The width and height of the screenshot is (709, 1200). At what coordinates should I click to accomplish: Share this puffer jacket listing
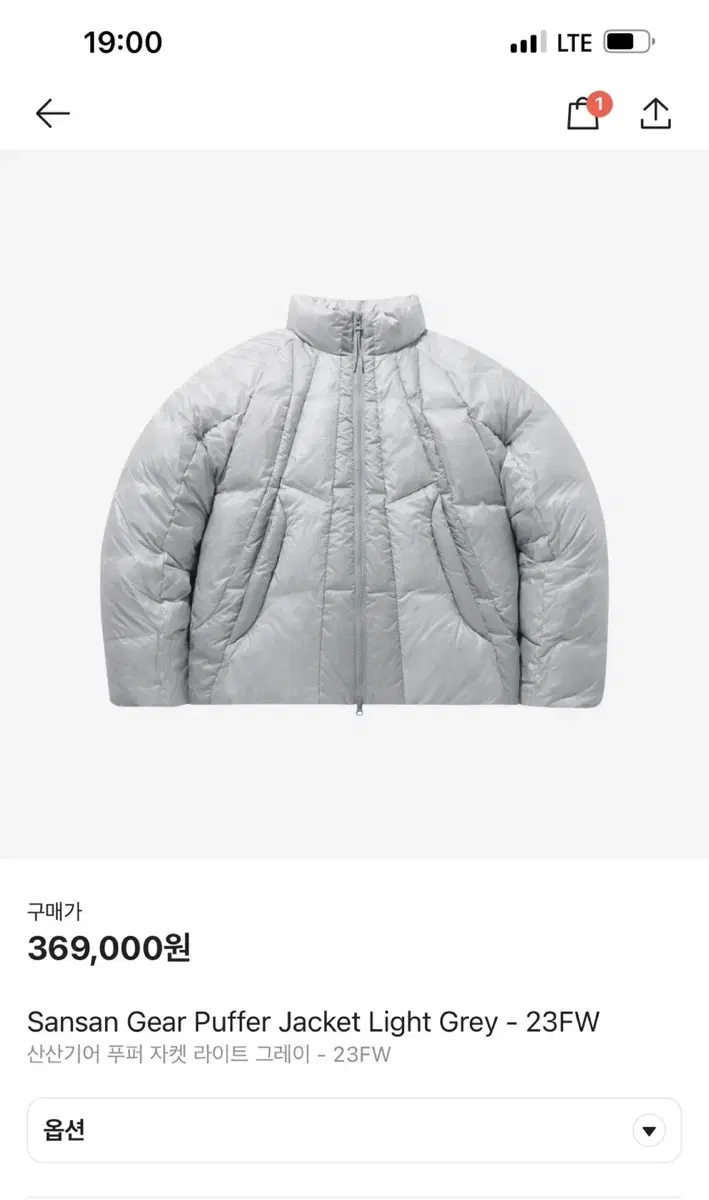pos(655,114)
